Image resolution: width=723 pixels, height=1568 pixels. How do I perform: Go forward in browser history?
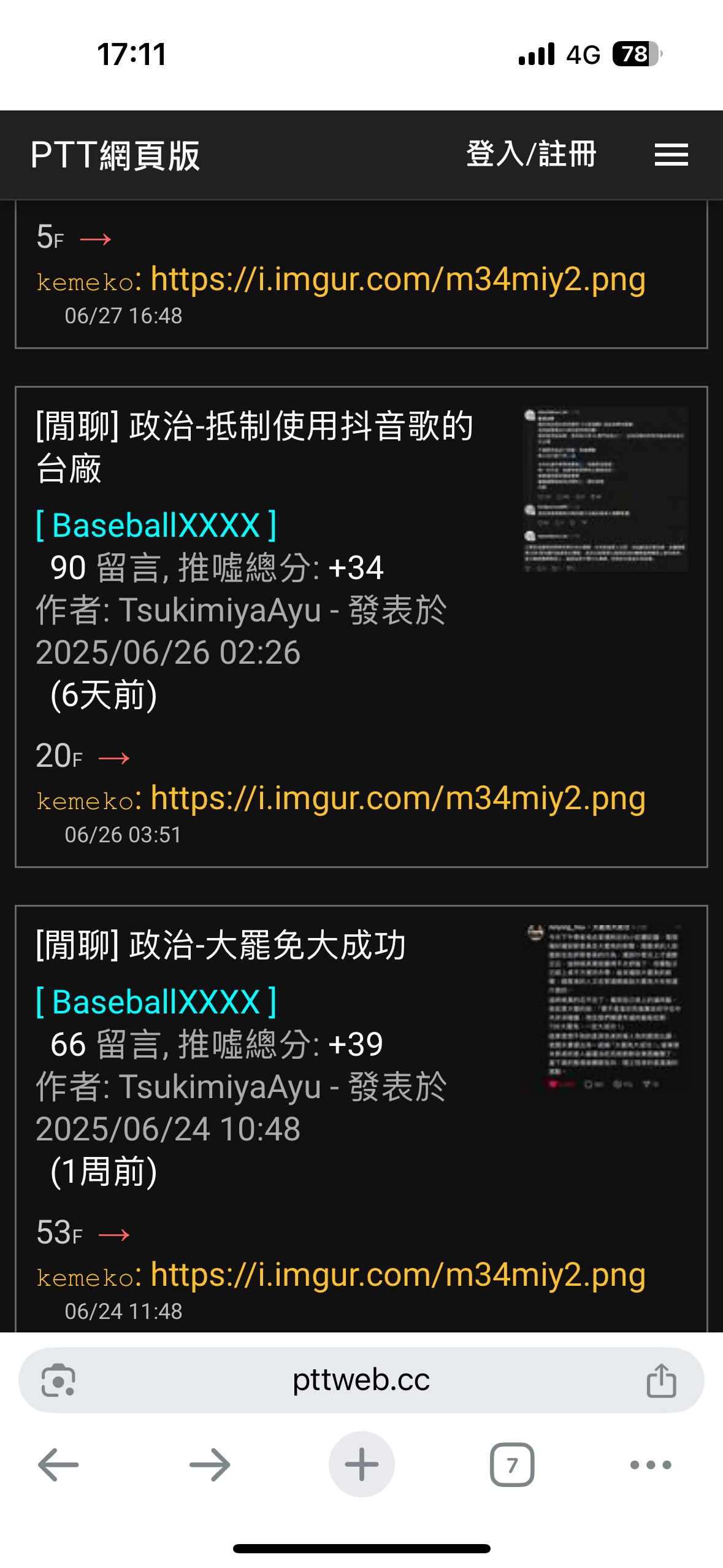[x=210, y=1465]
